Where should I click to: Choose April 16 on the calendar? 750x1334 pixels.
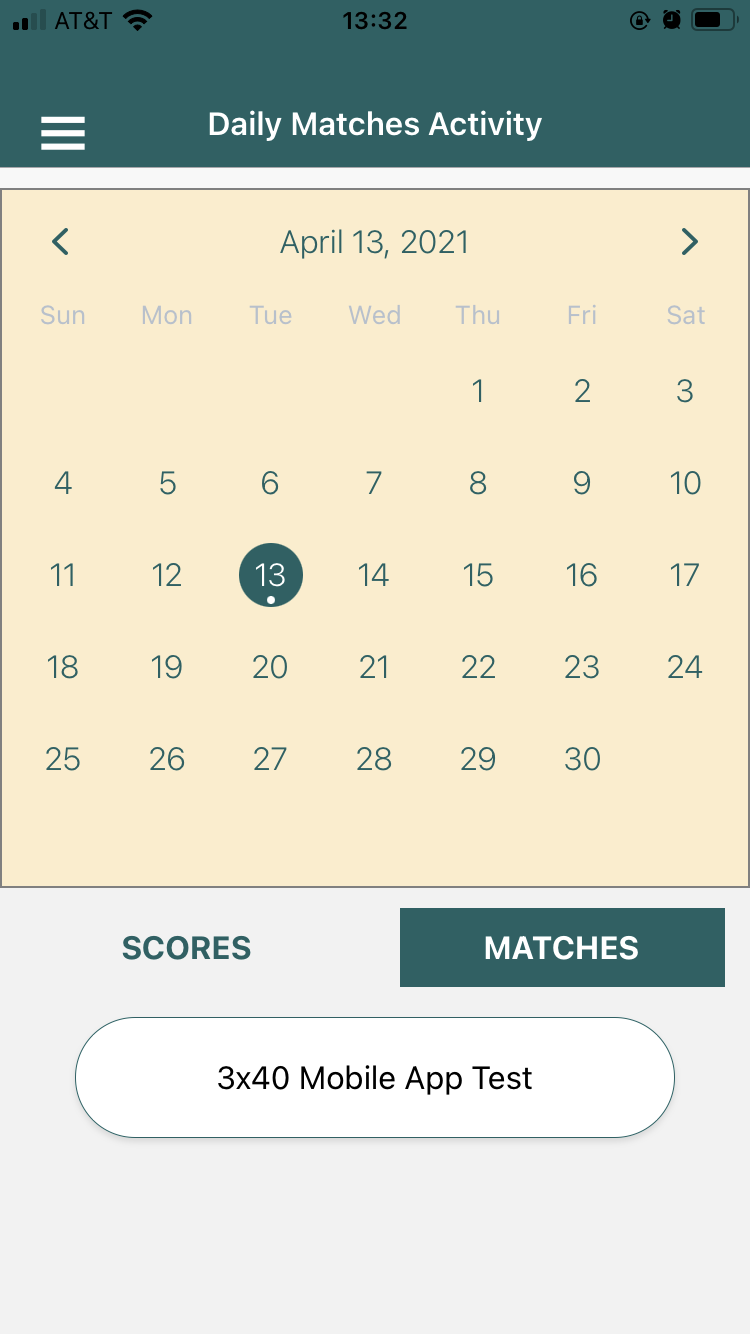(x=582, y=575)
